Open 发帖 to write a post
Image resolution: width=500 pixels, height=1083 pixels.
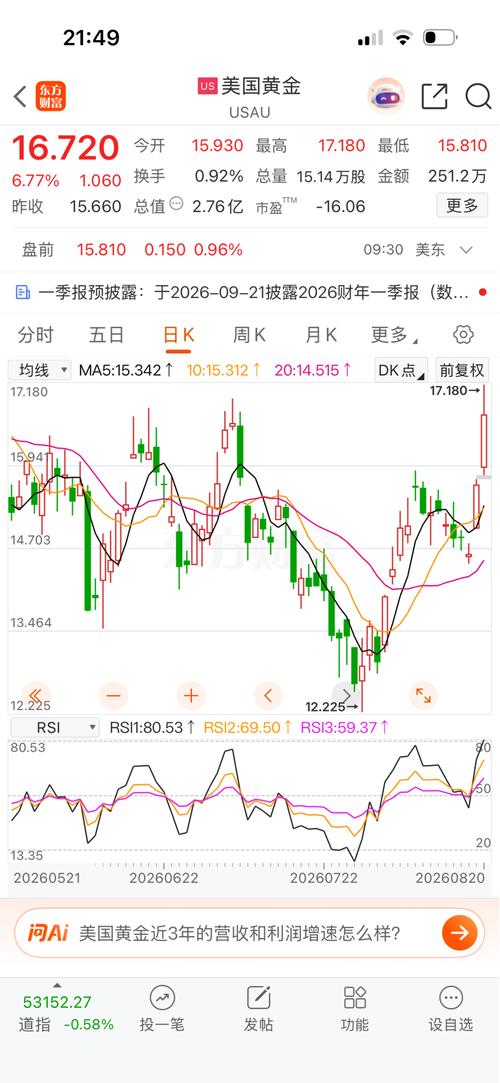258,1008
